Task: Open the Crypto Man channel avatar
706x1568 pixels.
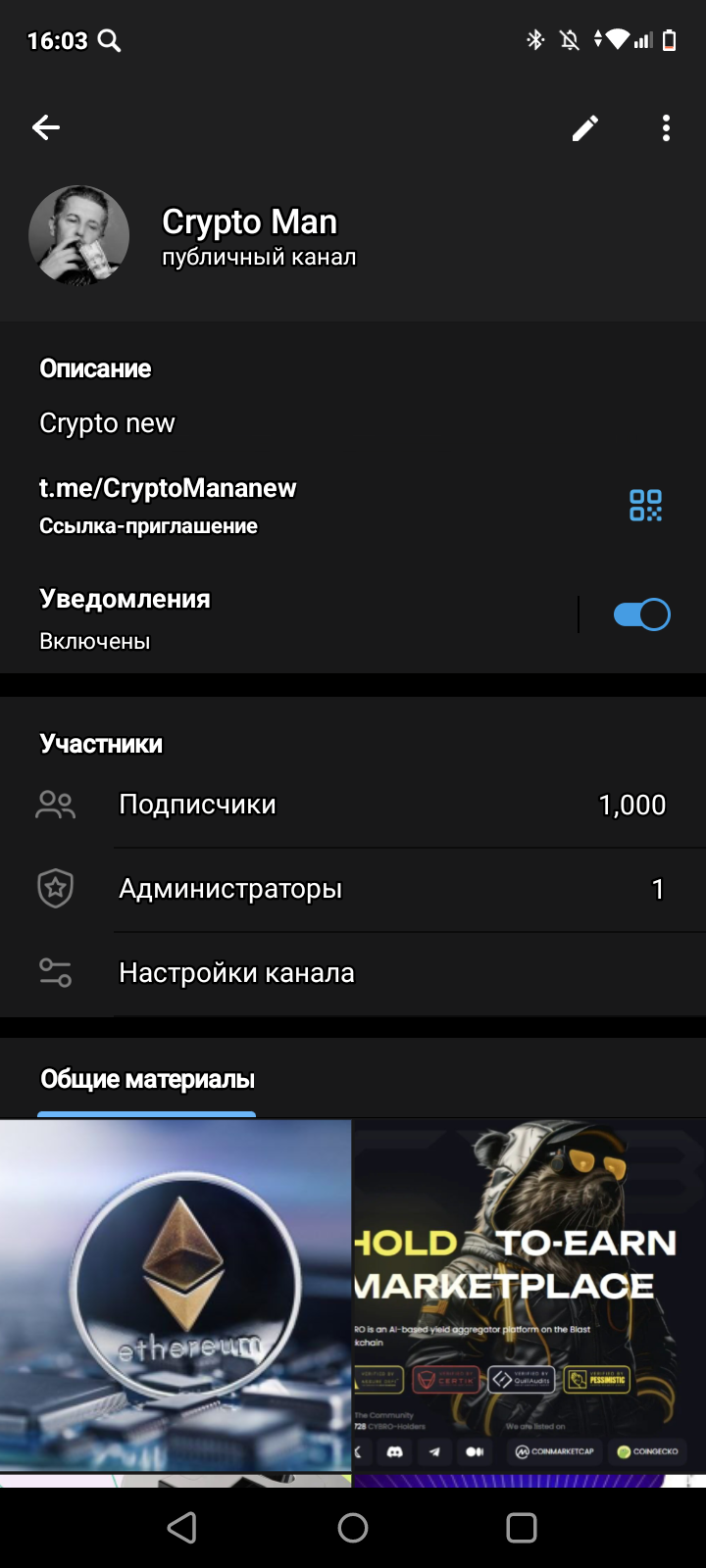Action: (x=79, y=236)
